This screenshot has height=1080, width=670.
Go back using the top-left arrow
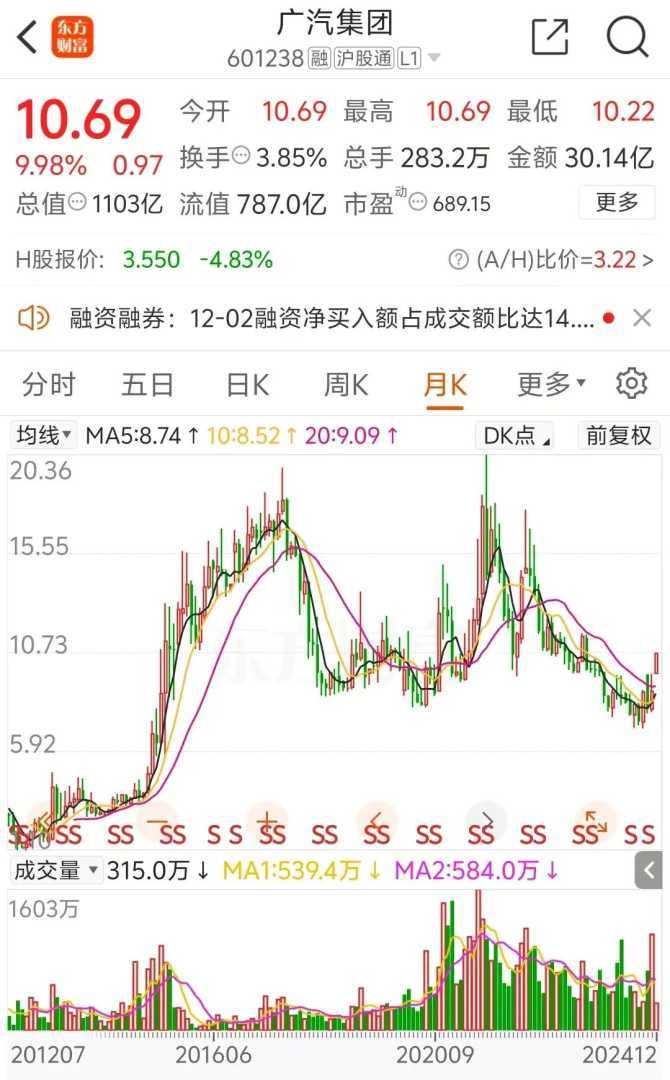coord(28,38)
